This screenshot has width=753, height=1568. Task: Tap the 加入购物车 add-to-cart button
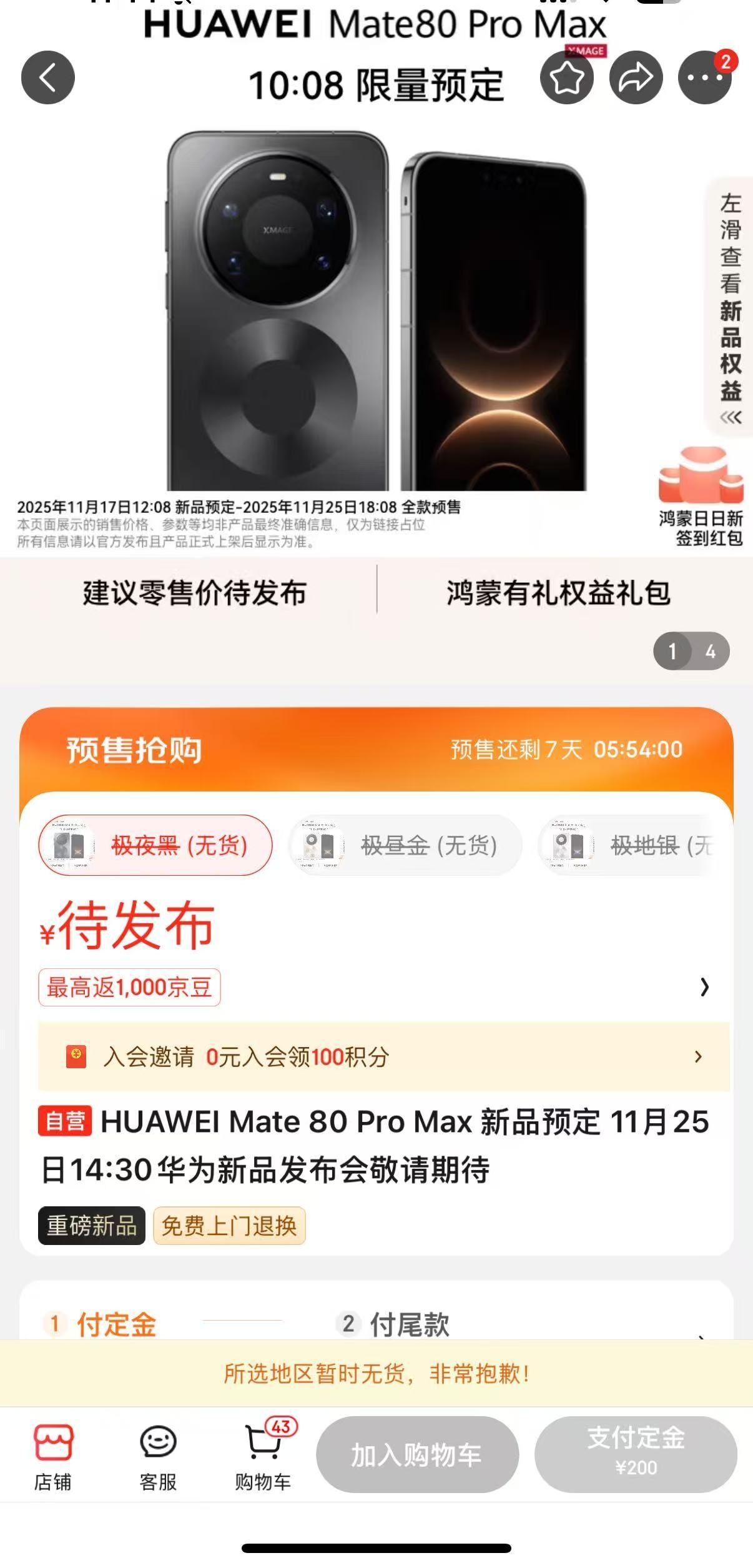[x=417, y=1453]
